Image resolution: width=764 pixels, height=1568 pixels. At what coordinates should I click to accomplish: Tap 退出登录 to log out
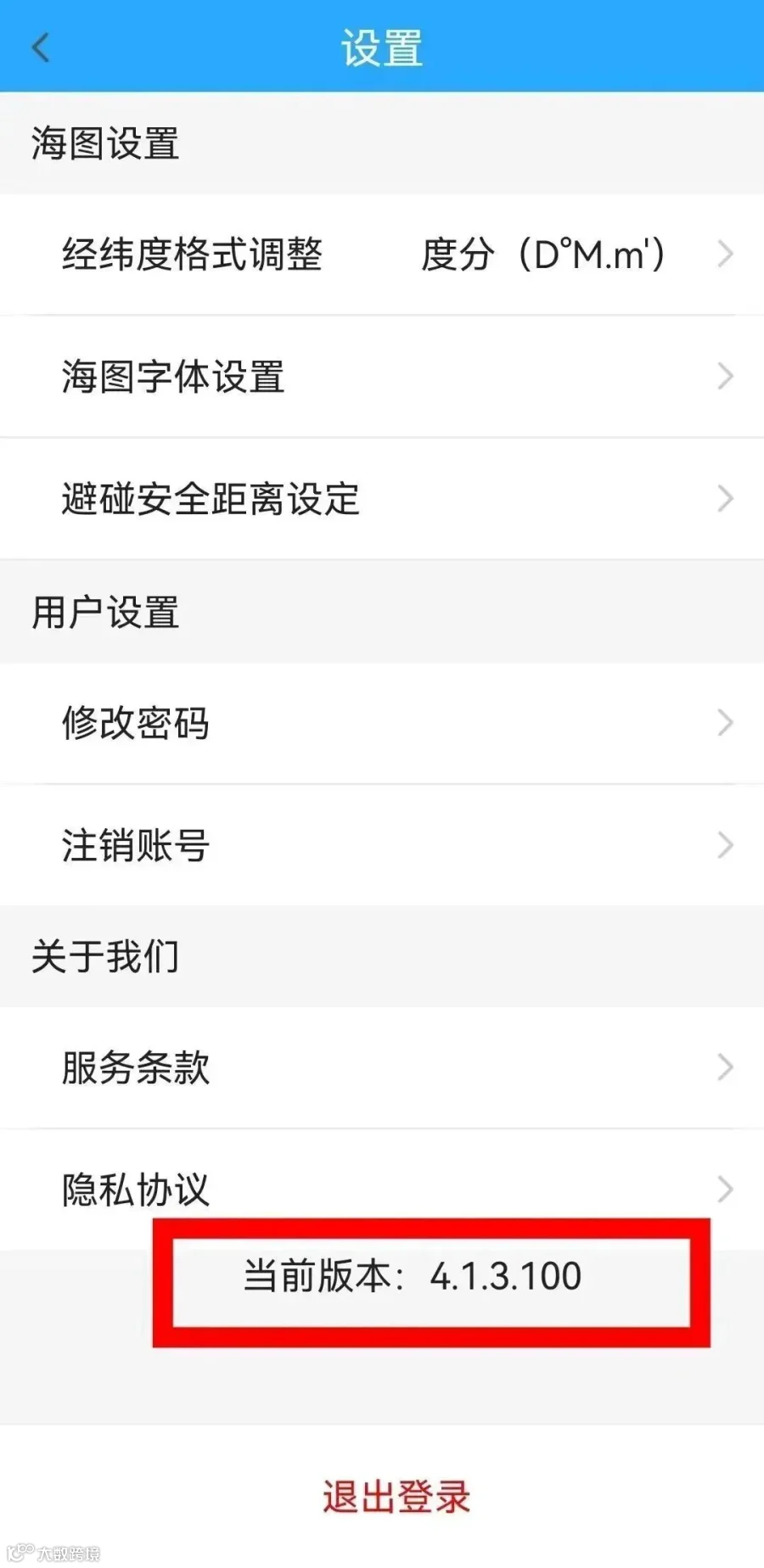point(396,1497)
